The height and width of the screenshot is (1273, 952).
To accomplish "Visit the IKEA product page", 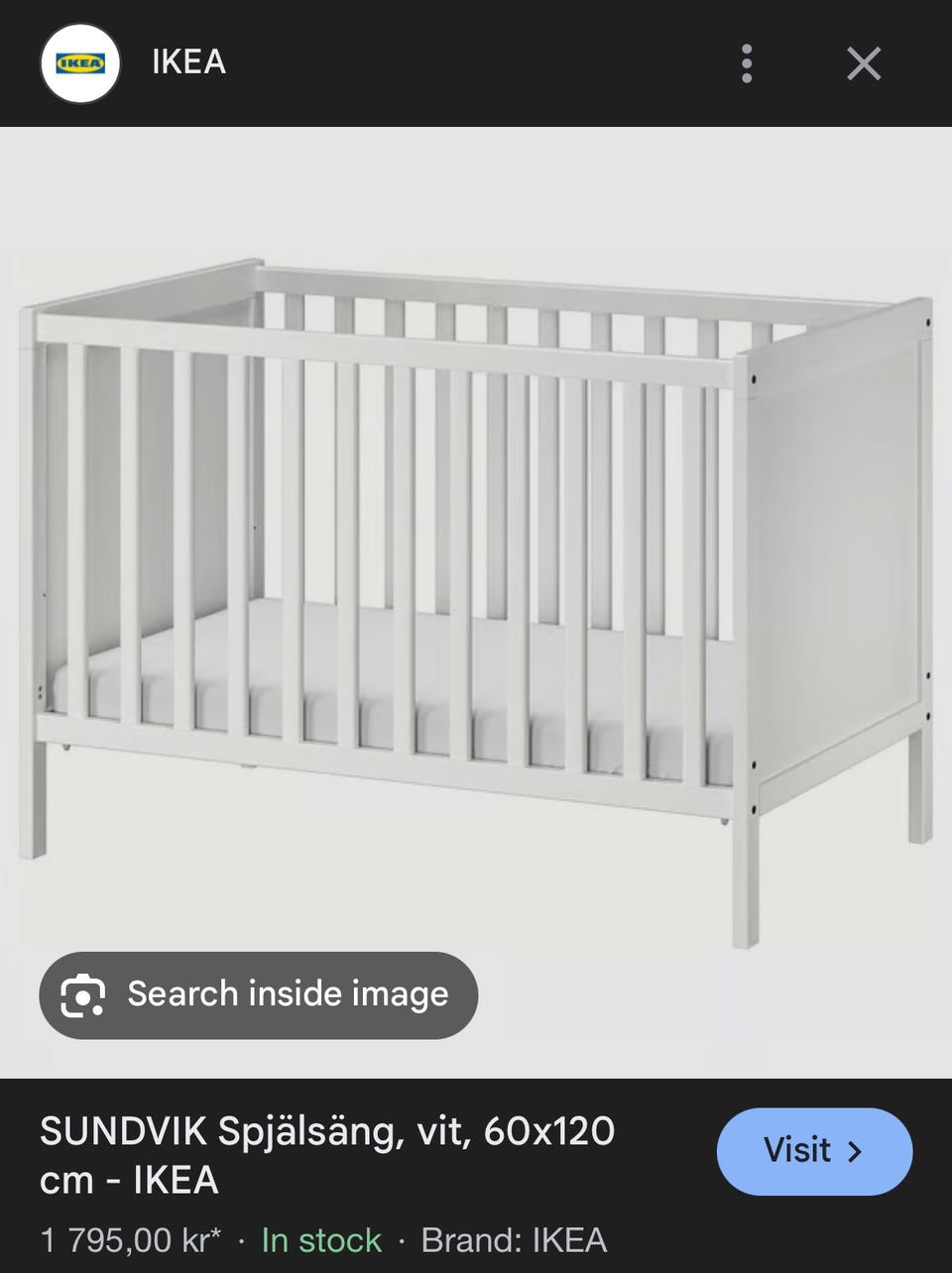I will (813, 1151).
